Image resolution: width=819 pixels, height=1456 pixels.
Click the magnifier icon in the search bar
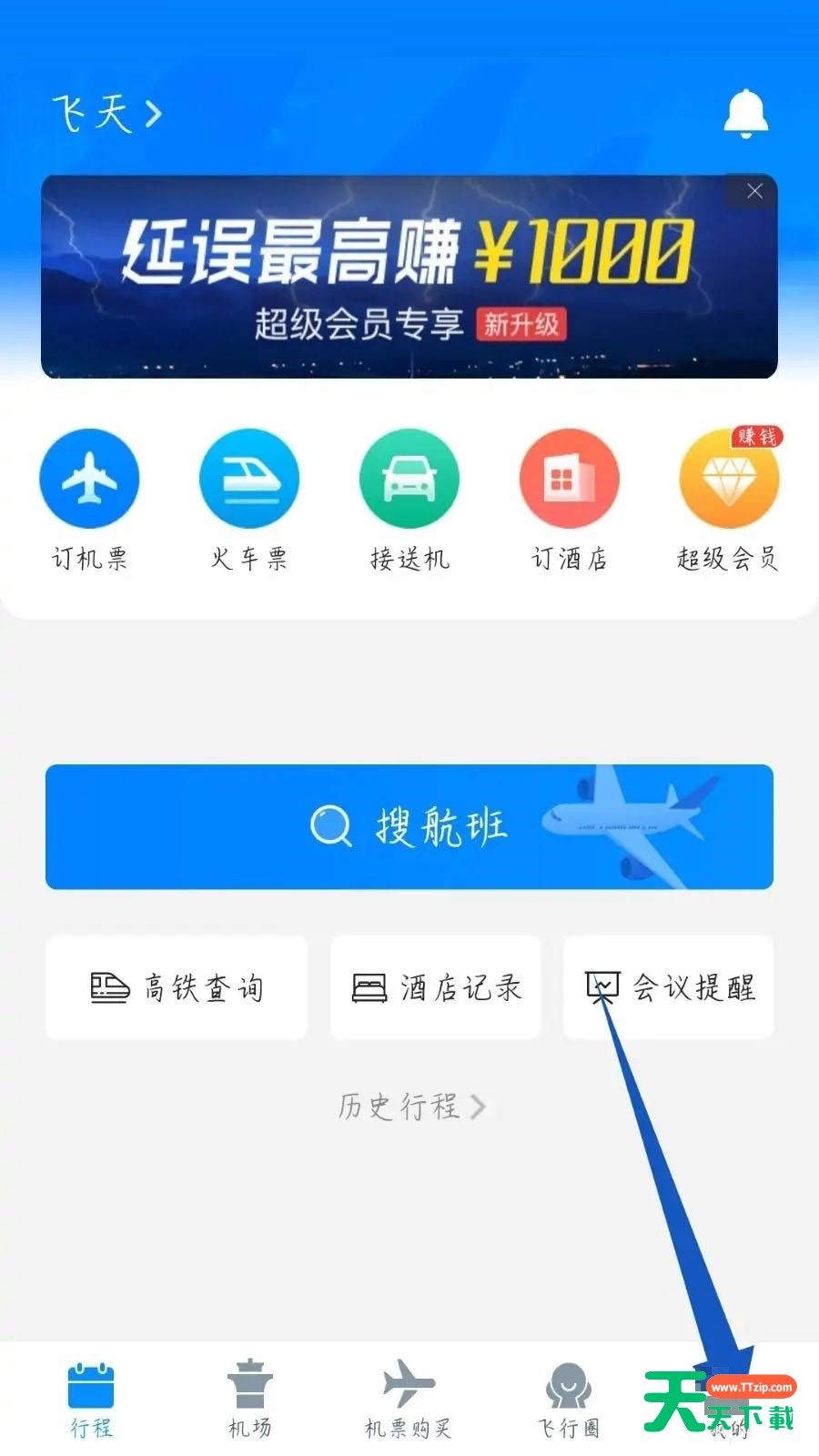click(x=329, y=825)
